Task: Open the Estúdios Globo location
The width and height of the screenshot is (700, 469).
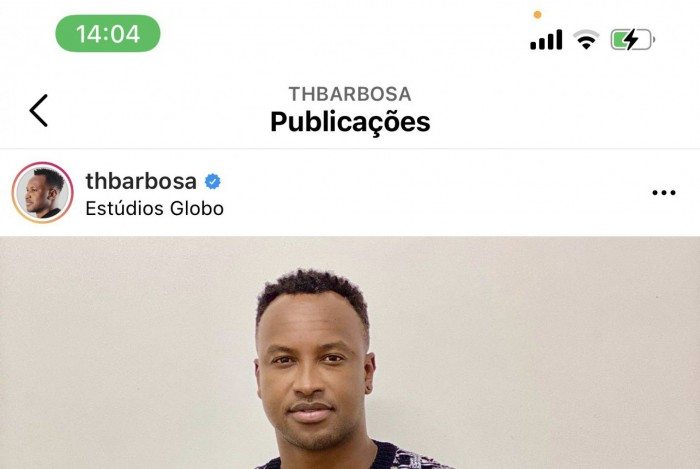Action: (154, 209)
